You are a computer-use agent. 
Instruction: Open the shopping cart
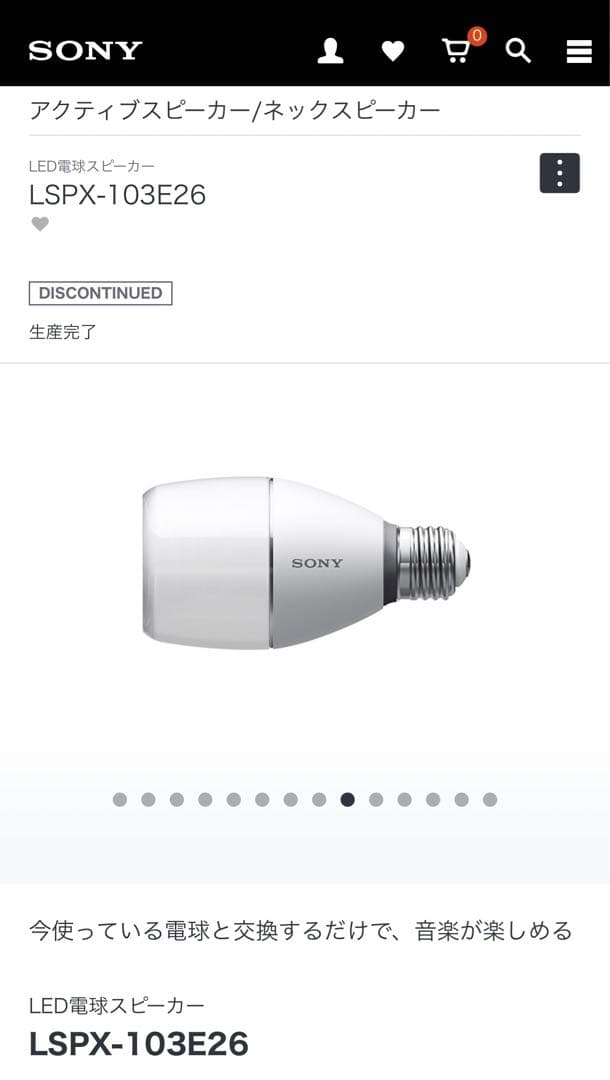(x=456, y=51)
